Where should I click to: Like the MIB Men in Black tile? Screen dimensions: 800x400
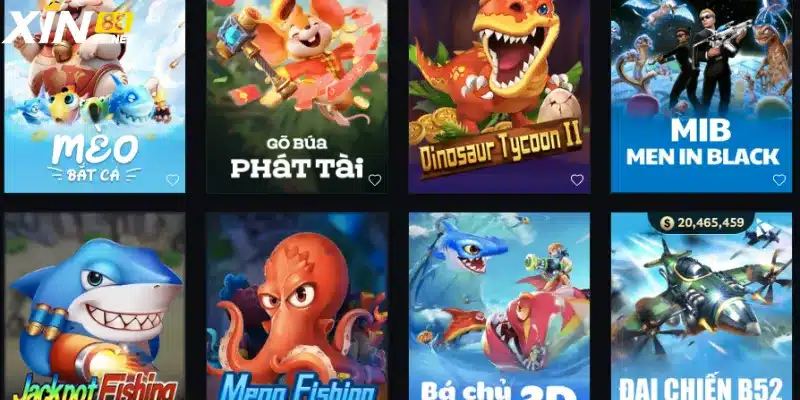(778, 180)
